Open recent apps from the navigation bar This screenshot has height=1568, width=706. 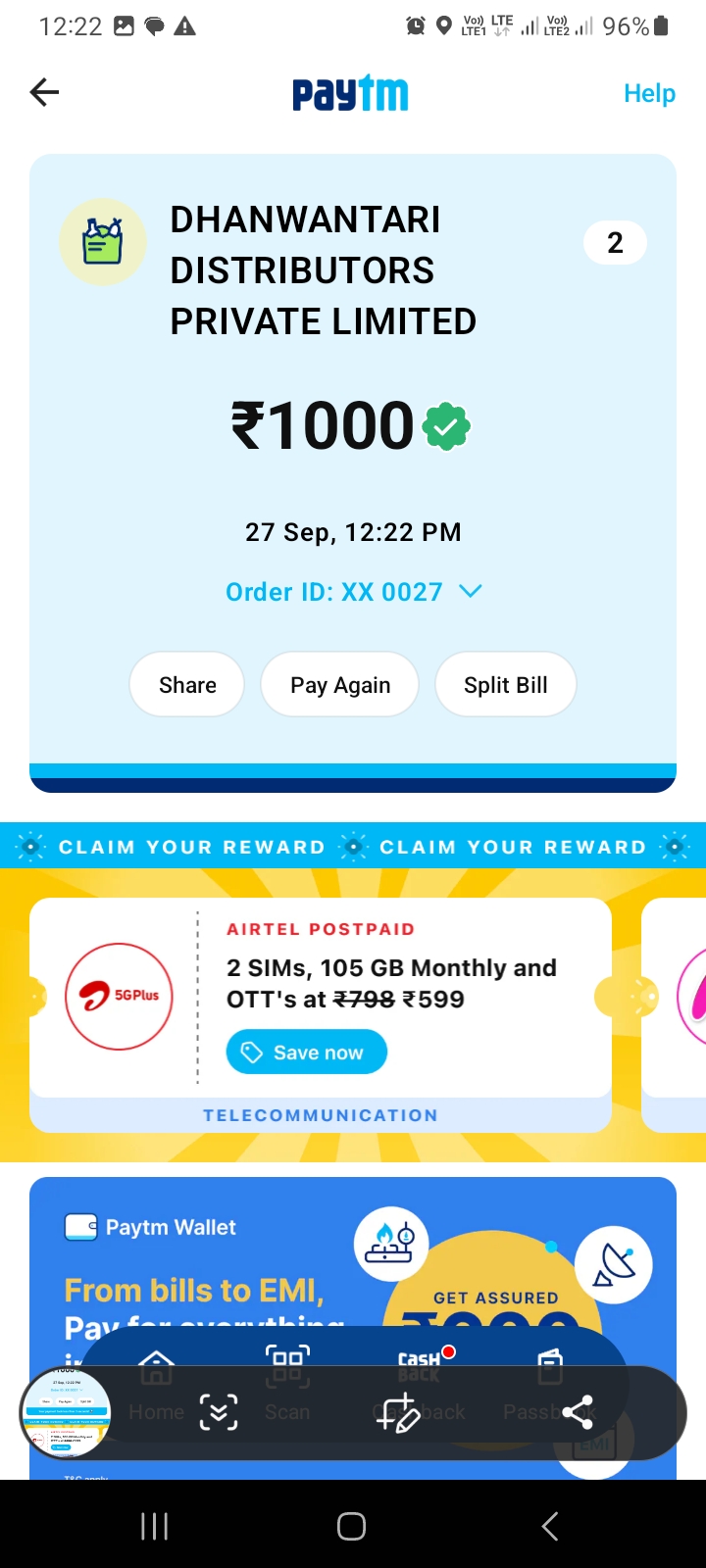(x=155, y=1526)
